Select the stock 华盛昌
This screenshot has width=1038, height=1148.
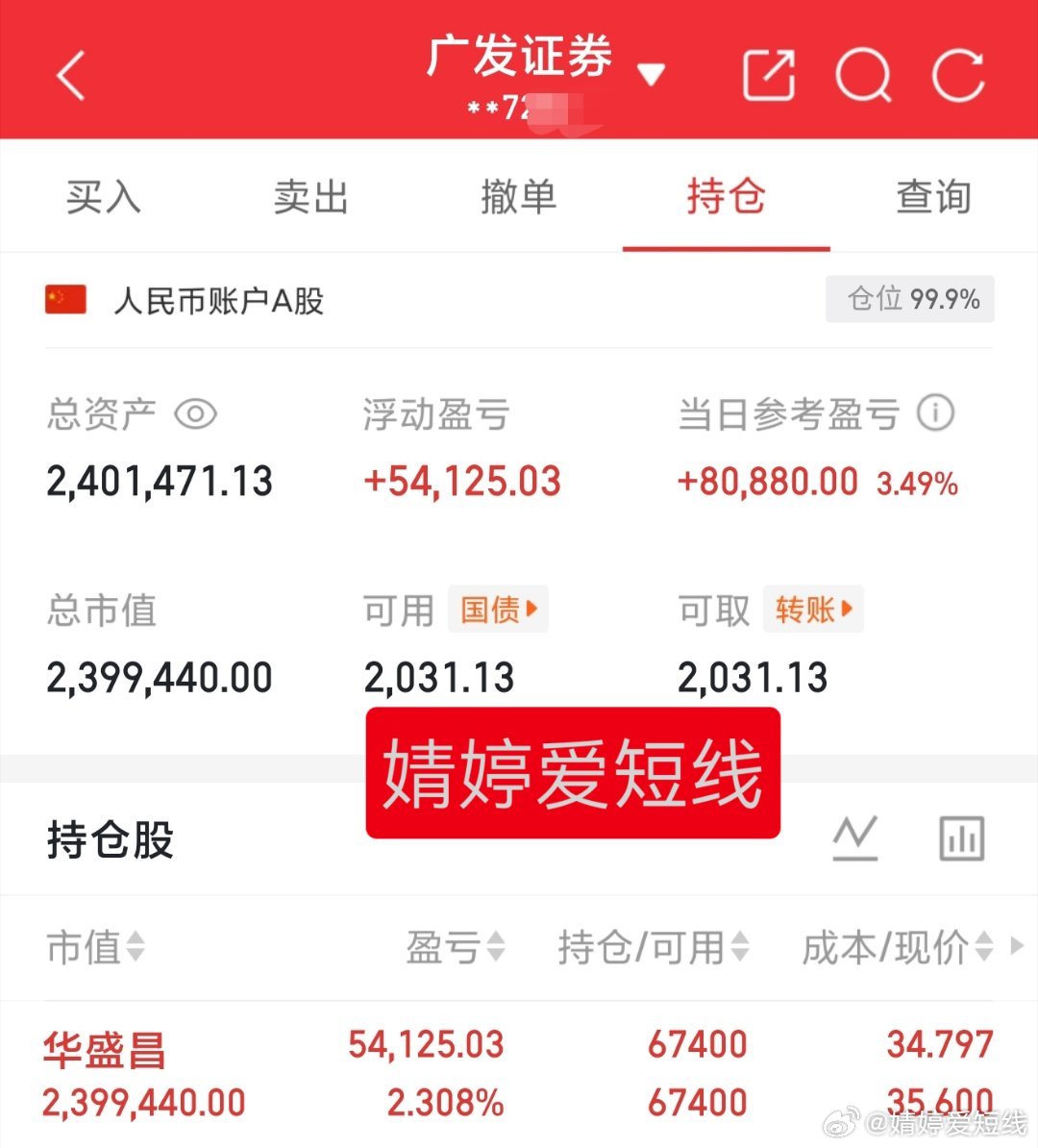tap(104, 1053)
